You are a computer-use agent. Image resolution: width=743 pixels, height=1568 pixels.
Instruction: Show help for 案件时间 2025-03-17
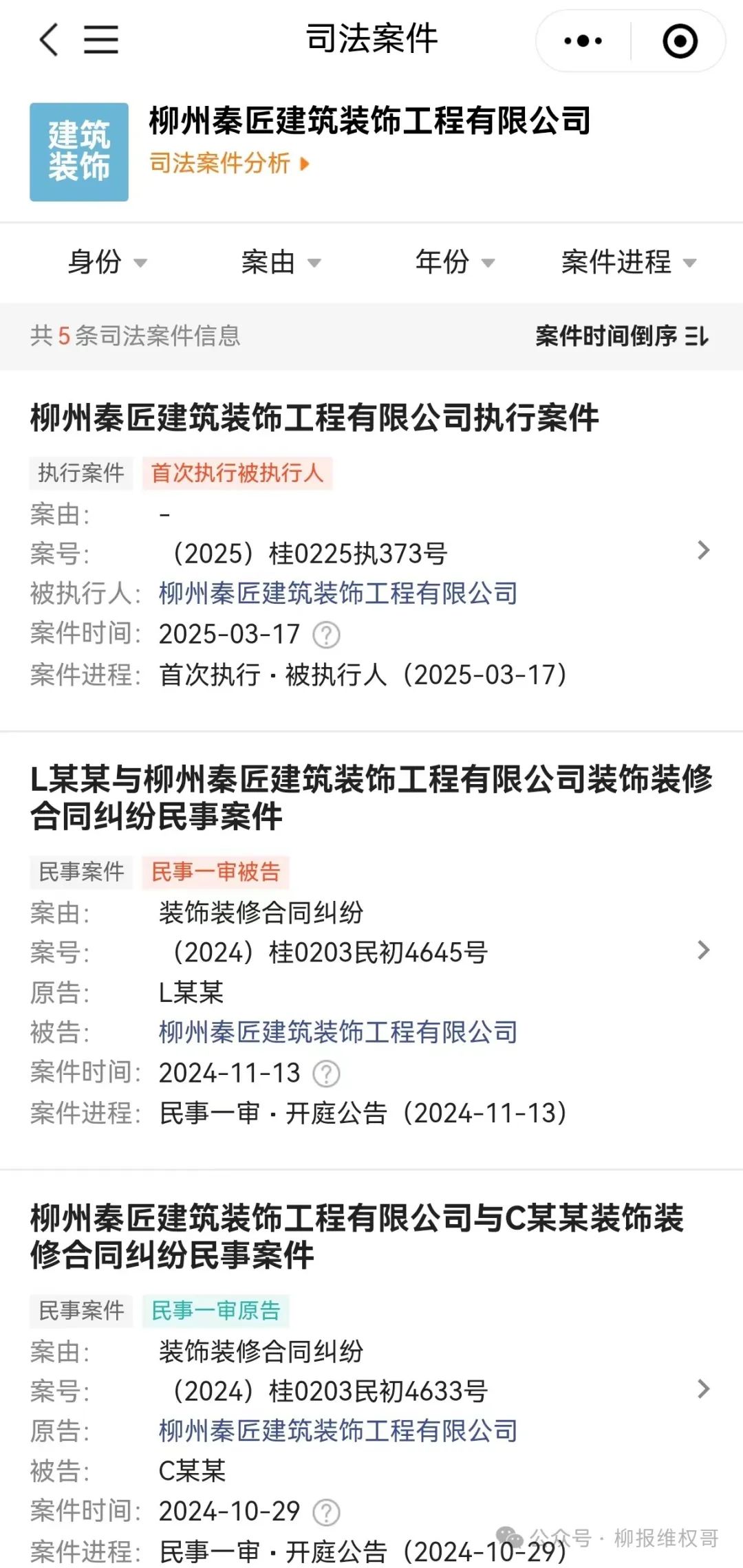326,635
